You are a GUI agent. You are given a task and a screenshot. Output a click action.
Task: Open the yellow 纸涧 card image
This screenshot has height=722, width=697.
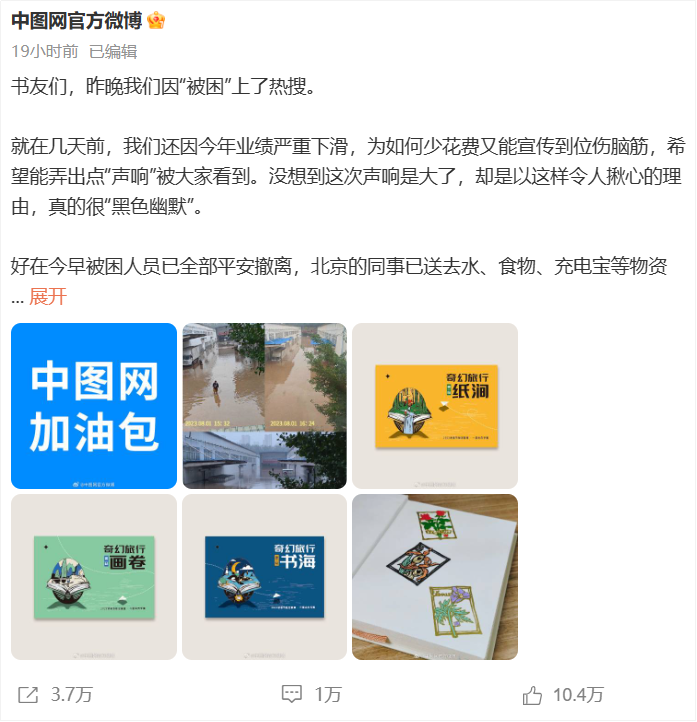click(435, 406)
